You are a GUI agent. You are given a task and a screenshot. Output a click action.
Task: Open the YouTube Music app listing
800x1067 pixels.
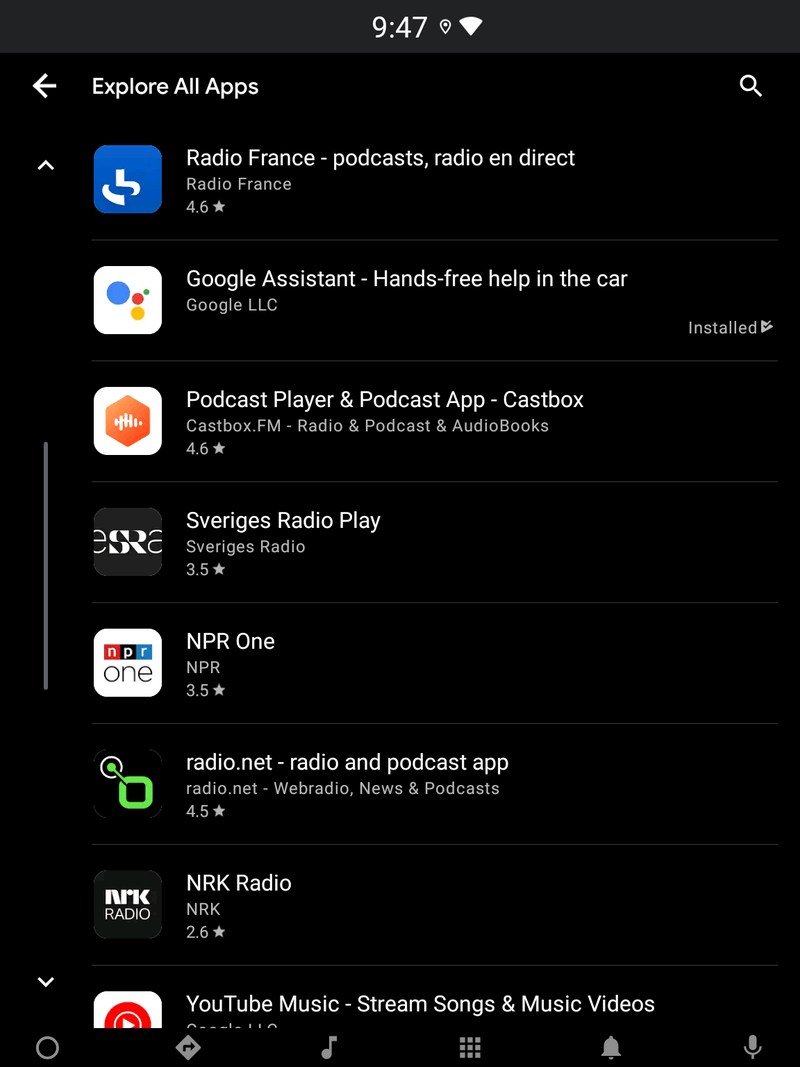click(x=434, y=1005)
